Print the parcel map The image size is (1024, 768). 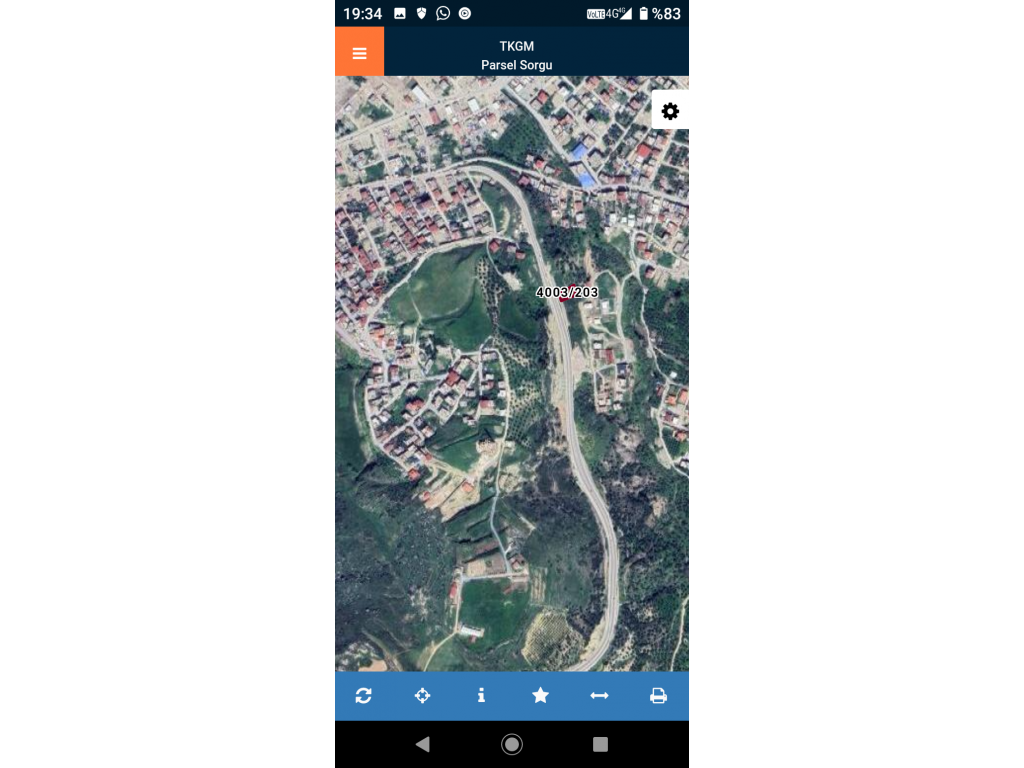(x=658, y=695)
